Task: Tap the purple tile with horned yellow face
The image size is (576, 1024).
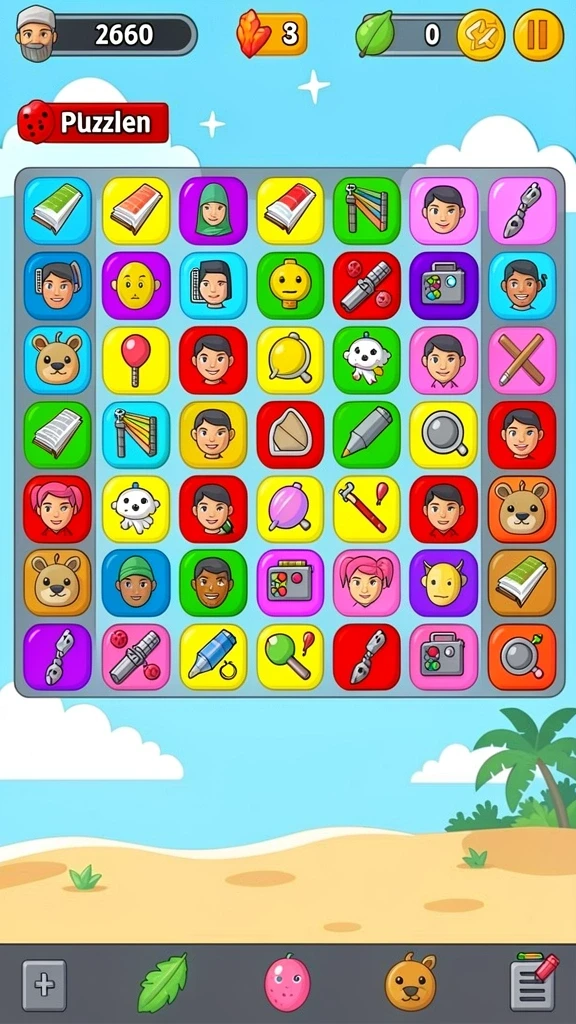Action: pyautogui.click(x=444, y=583)
